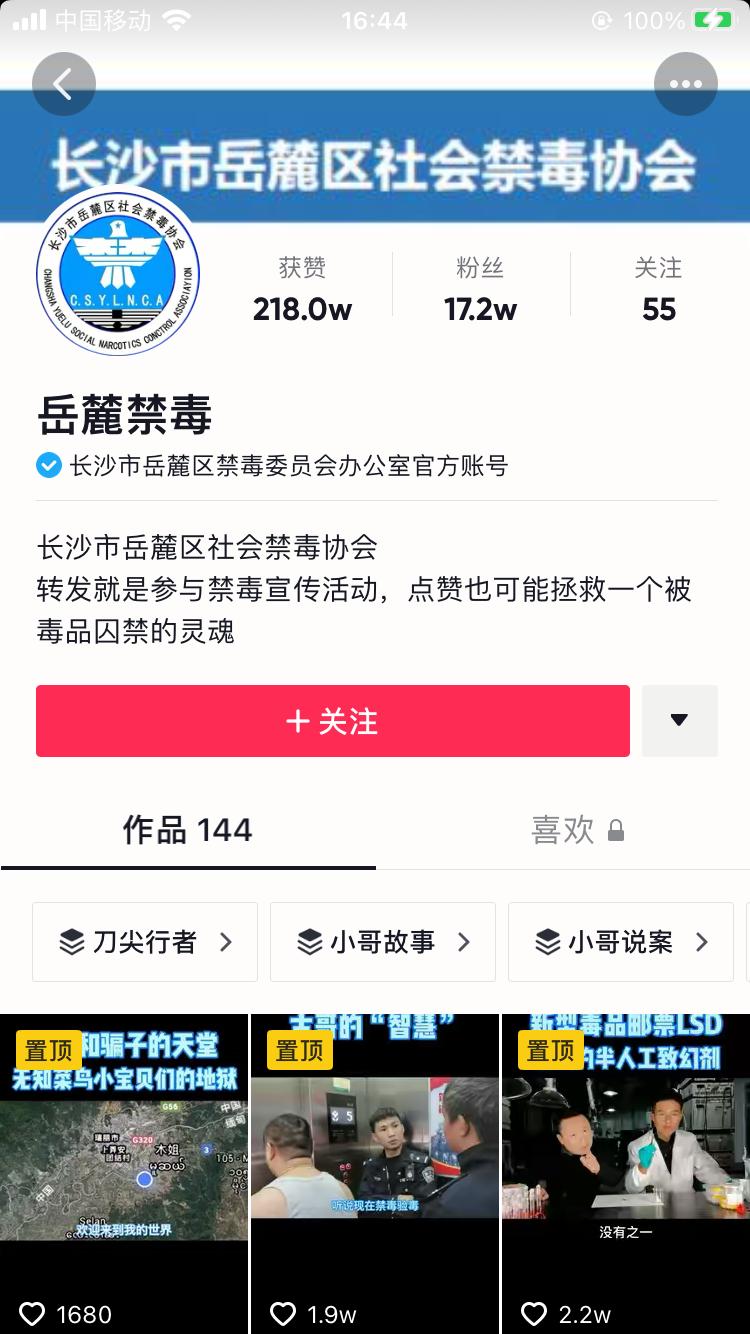
Task: Expand the dropdown arrow beside the follow button
Action: click(679, 721)
